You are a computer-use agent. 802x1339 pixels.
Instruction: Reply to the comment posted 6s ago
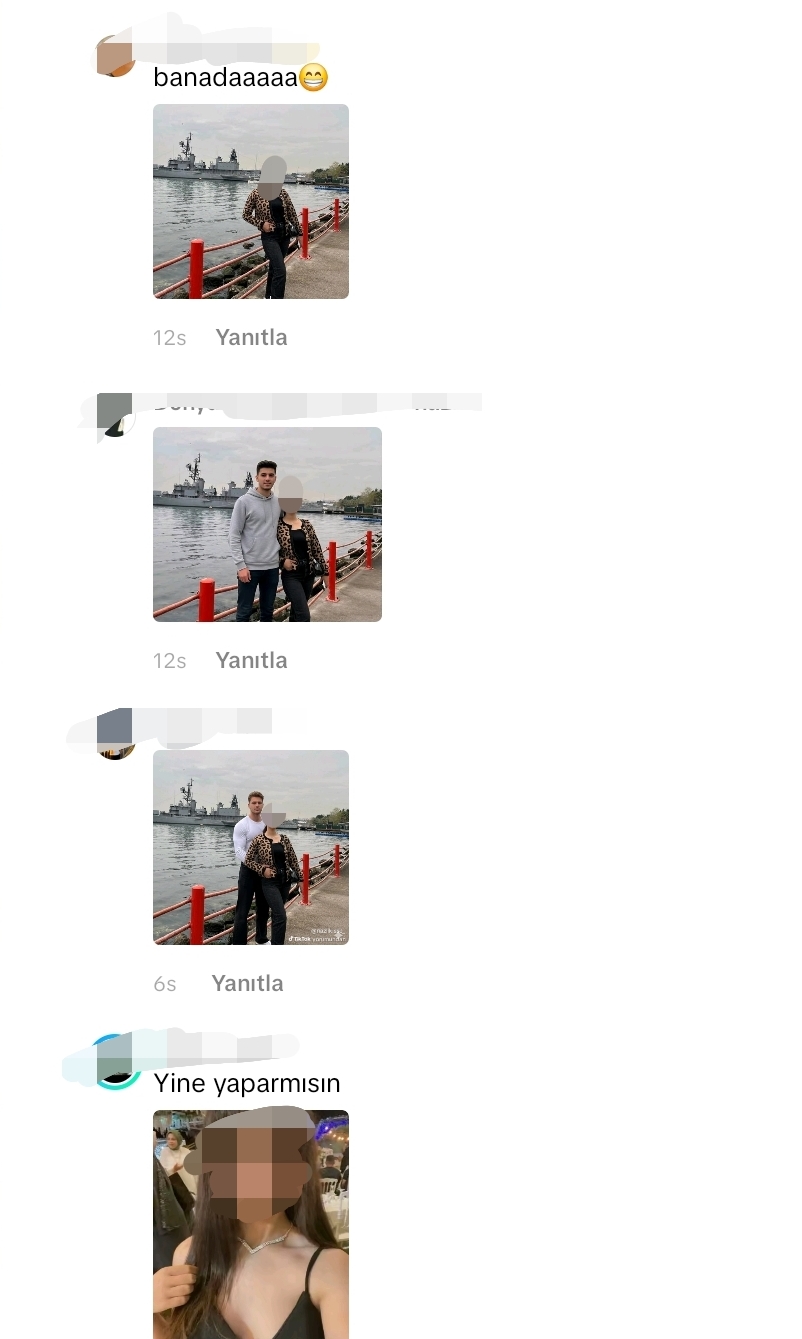point(247,984)
